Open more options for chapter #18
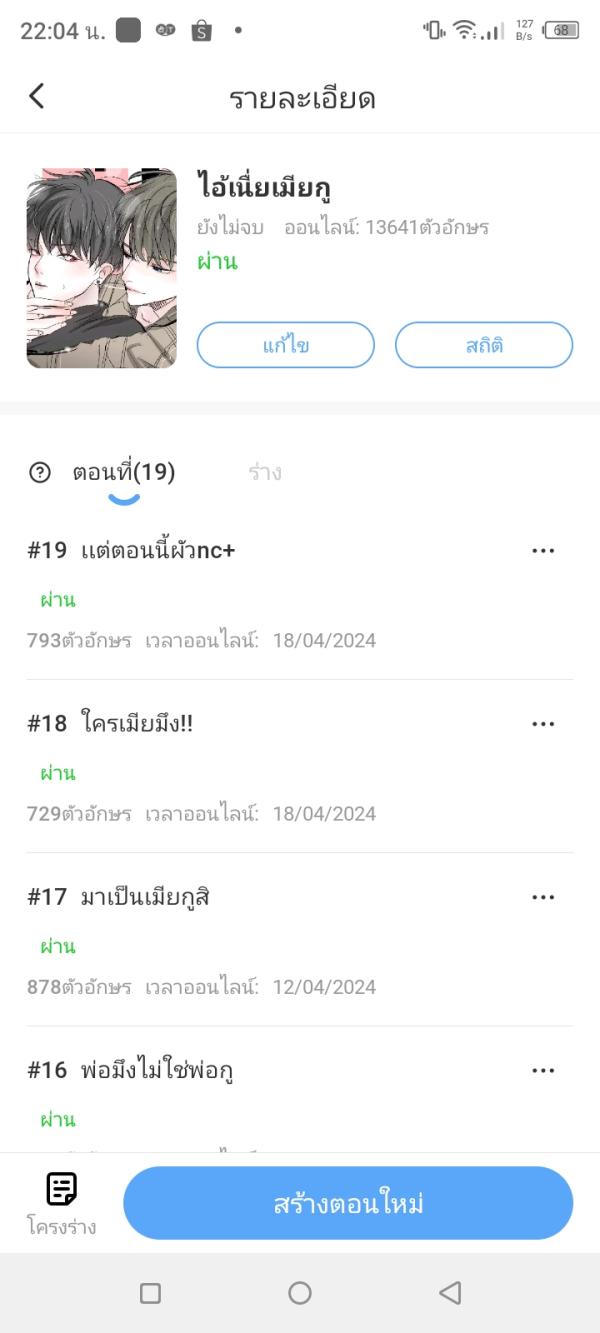Viewport: 600px width, 1333px height. click(x=543, y=724)
